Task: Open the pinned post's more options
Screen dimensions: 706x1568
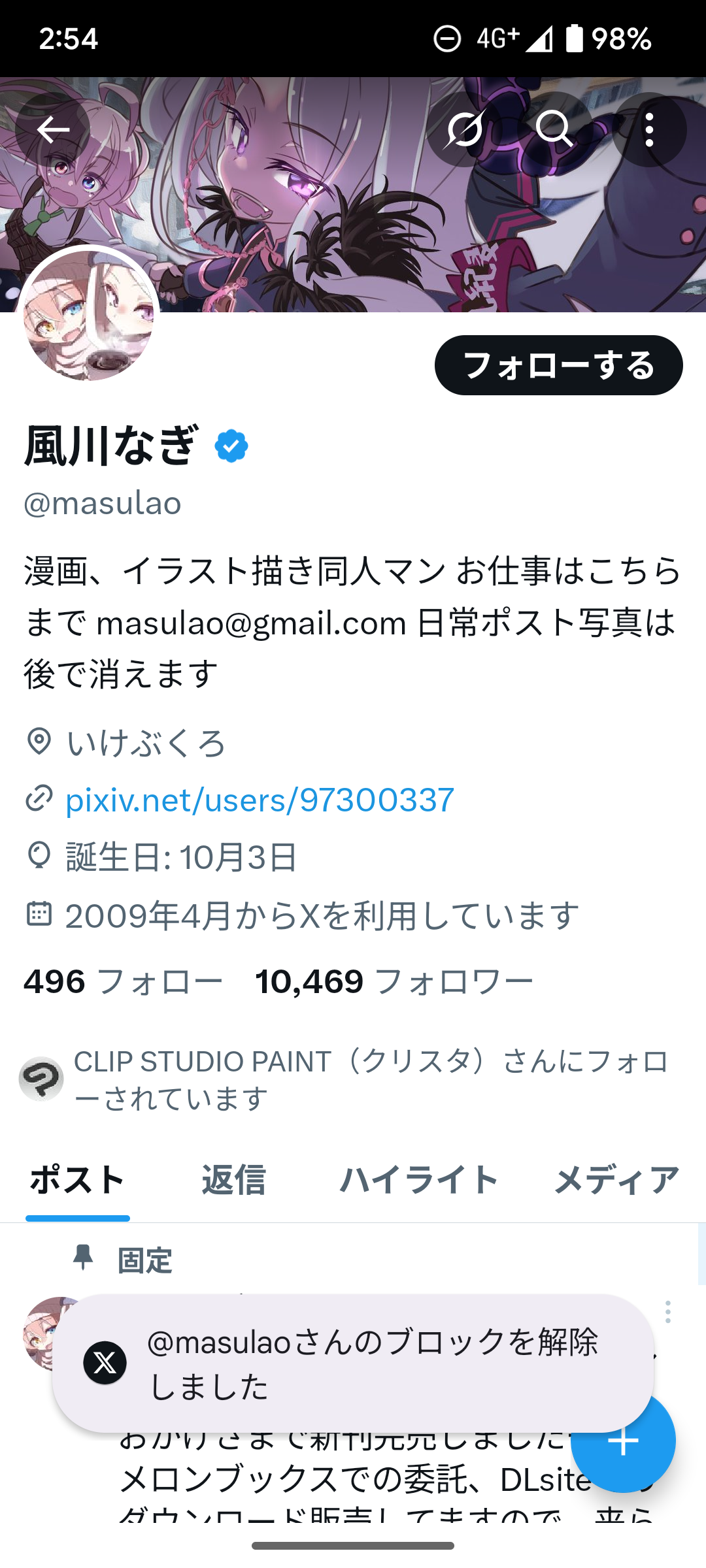Action: (x=667, y=1312)
